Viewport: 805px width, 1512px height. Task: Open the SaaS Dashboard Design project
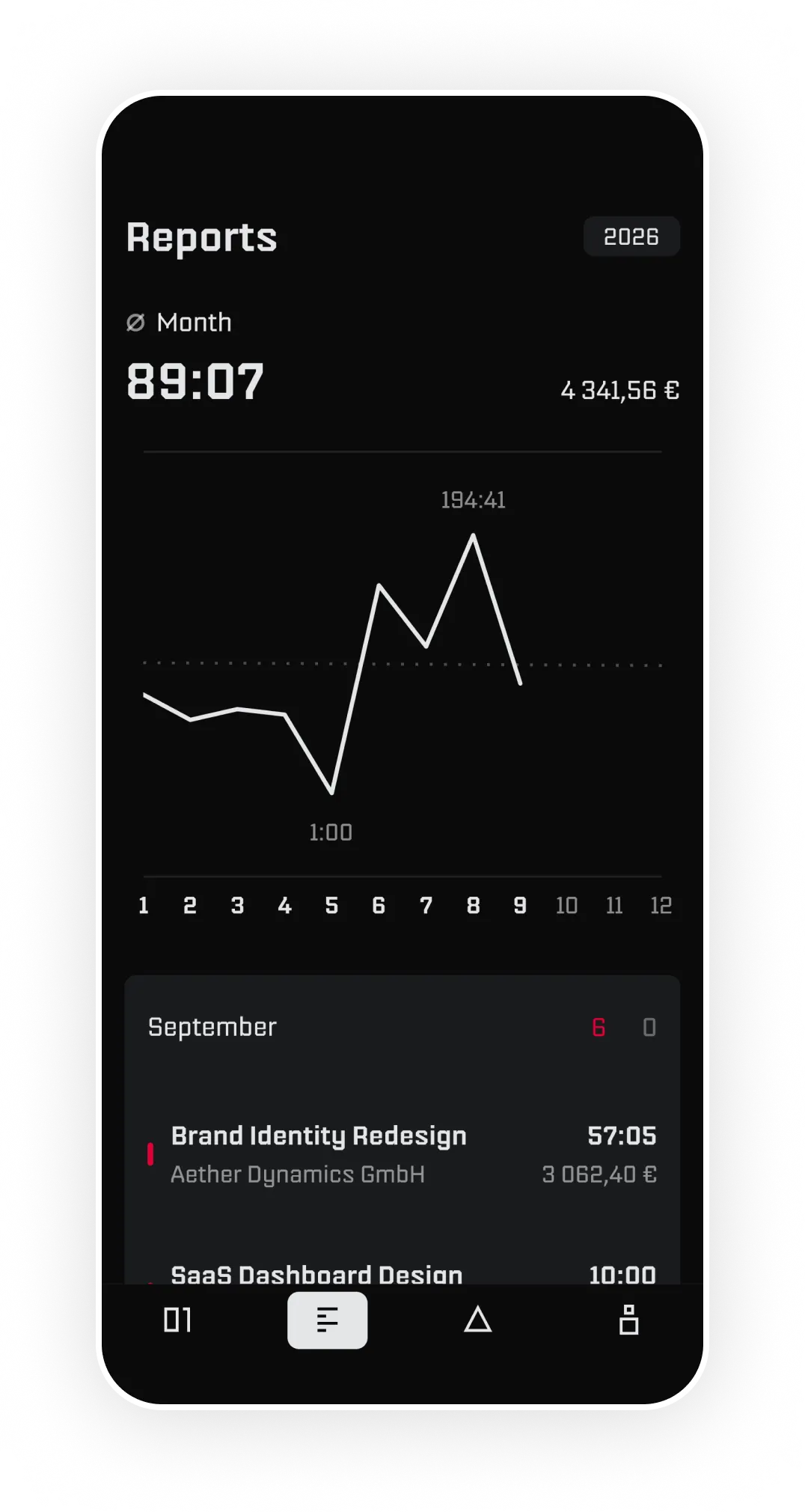click(x=402, y=1272)
